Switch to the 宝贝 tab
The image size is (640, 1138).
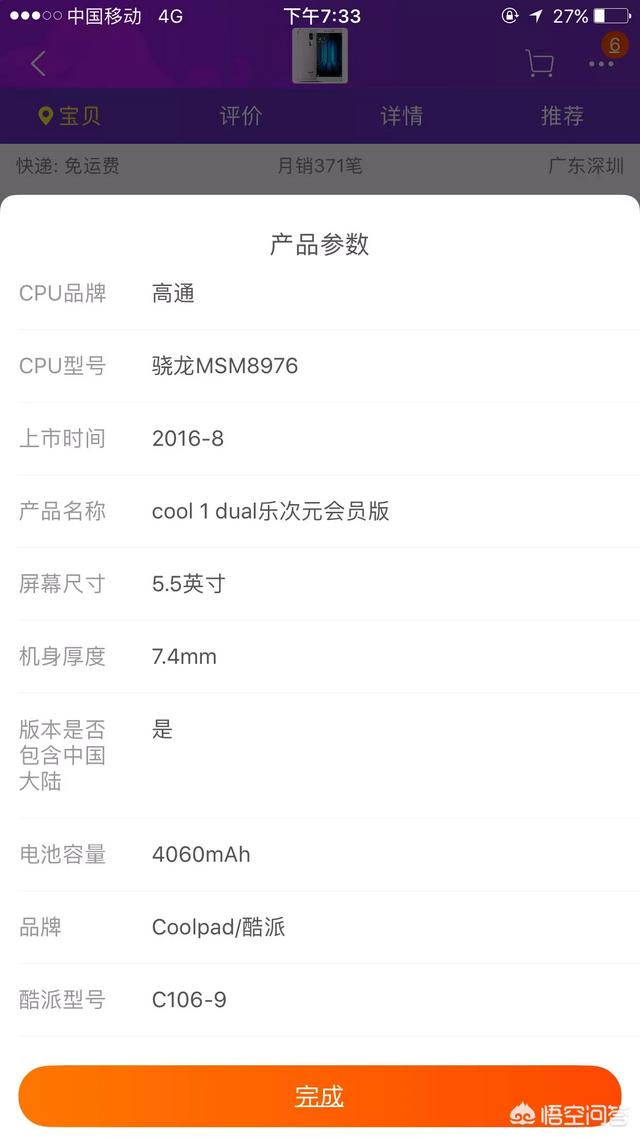pos(70,116)
